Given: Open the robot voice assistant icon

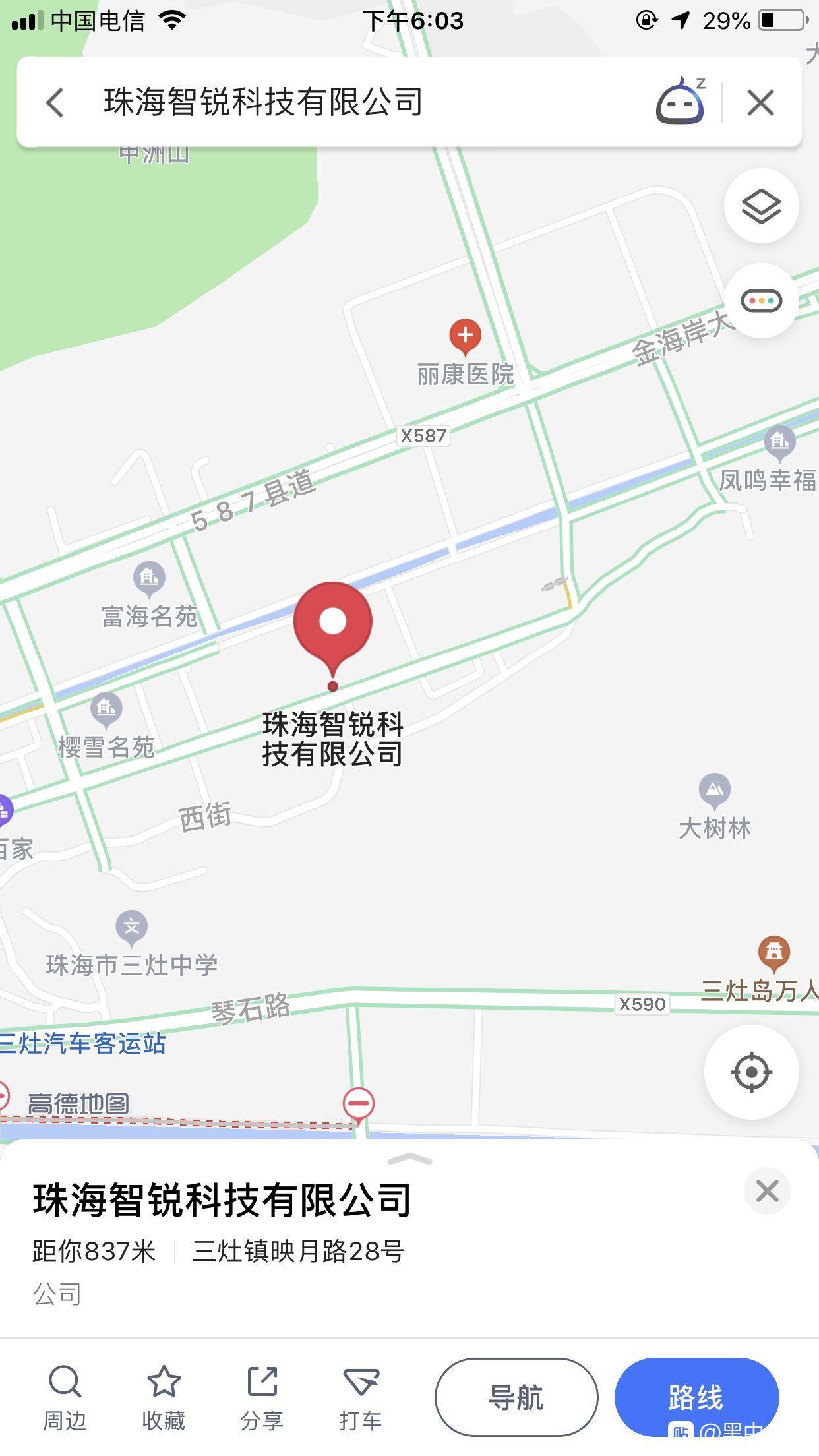Looking at the screenshot, I should [681, 102].
